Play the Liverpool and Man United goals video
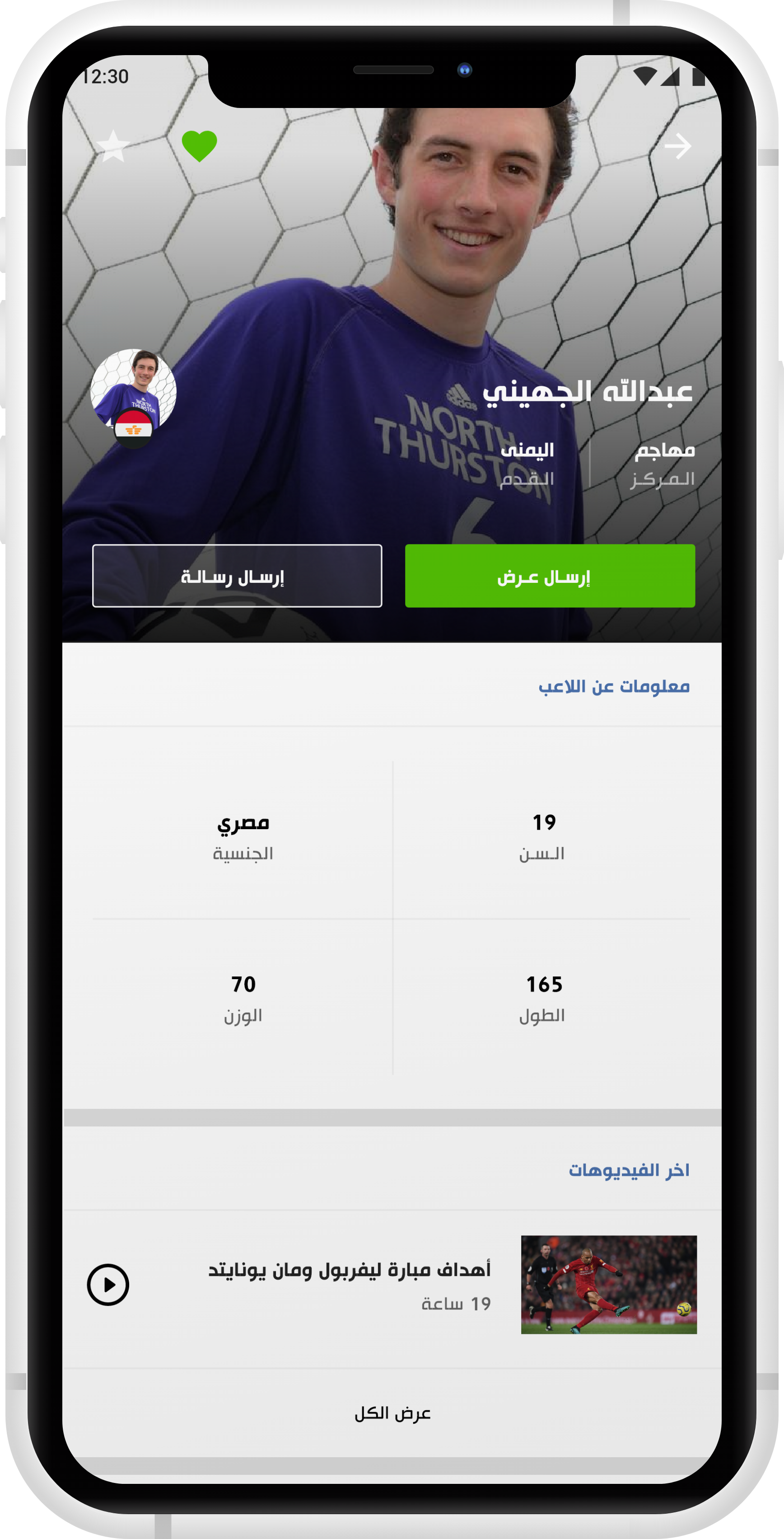This screenshot has width=784, height=1539. pos(108,1285)
